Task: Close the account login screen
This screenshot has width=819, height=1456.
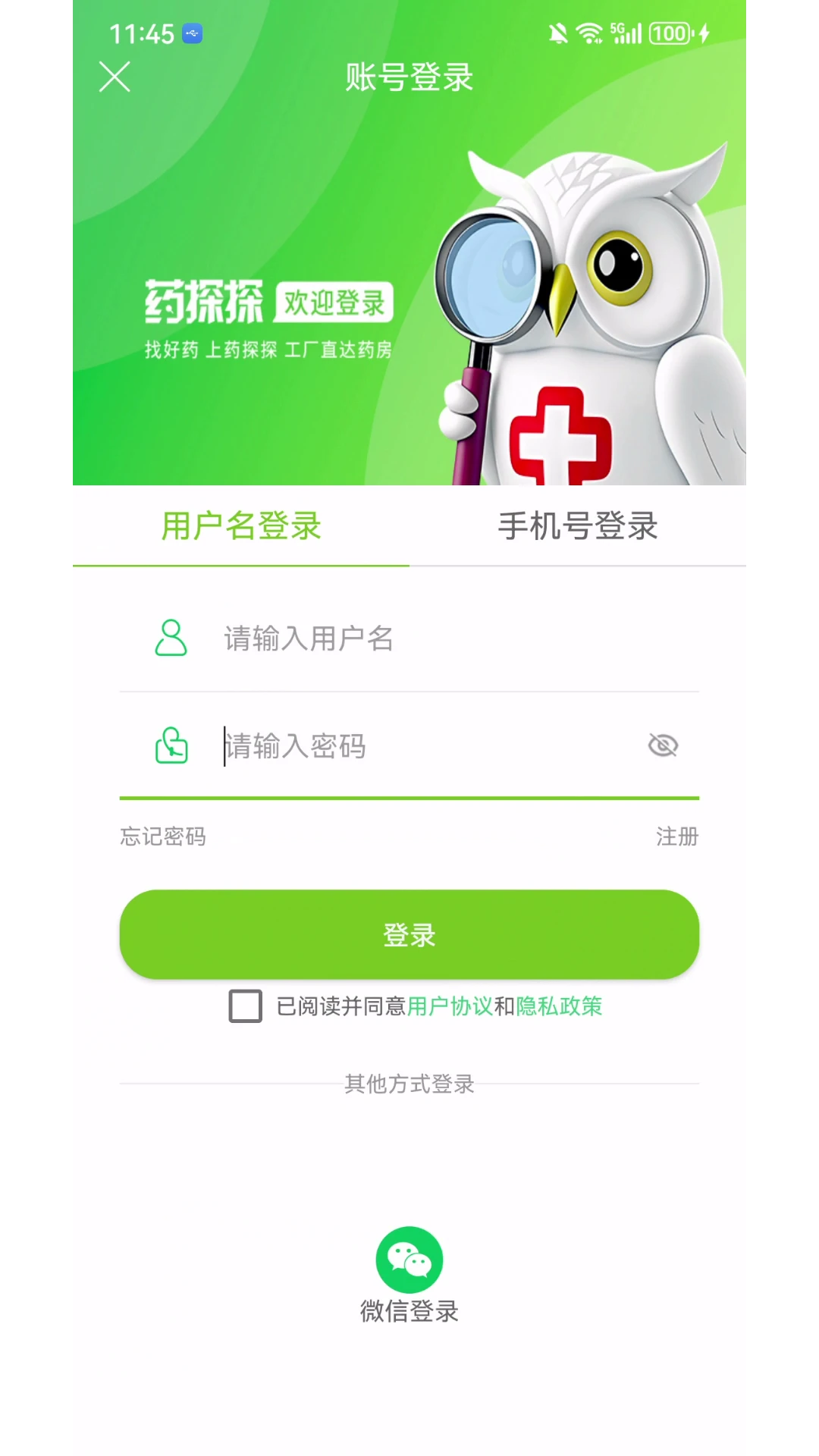Action: pyautogui.click(x=115, y=77)
